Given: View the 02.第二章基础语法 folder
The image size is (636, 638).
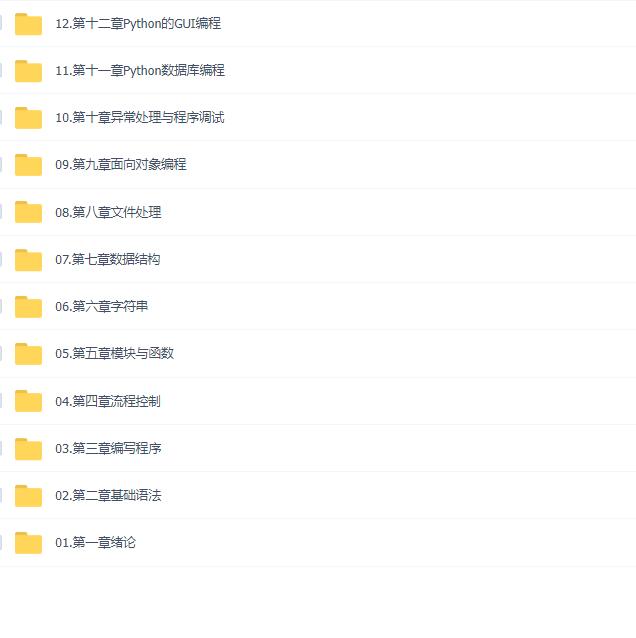Looking at the screenshot, I should (107, 495).
